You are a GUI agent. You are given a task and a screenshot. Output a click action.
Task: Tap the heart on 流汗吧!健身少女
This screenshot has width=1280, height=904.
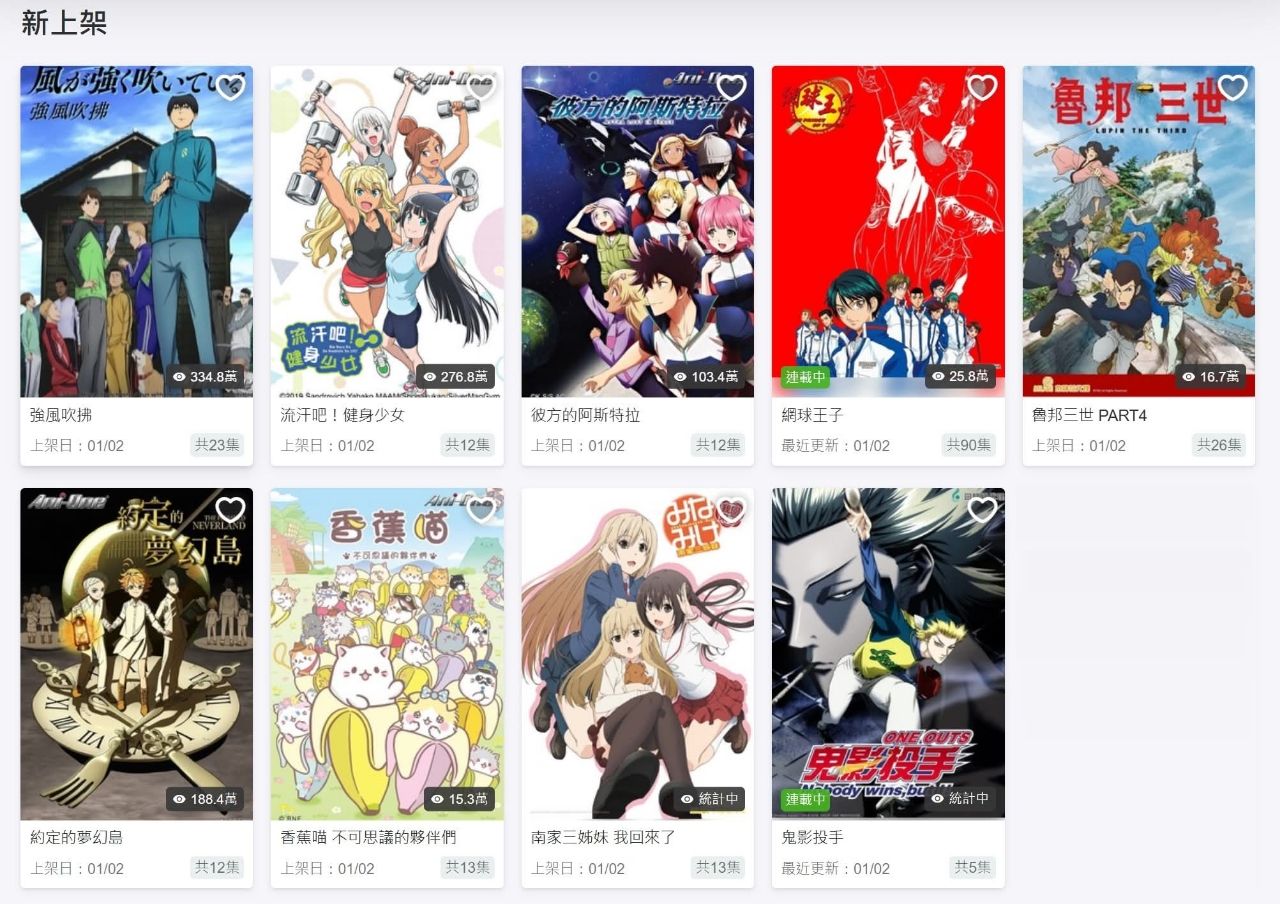482,88
